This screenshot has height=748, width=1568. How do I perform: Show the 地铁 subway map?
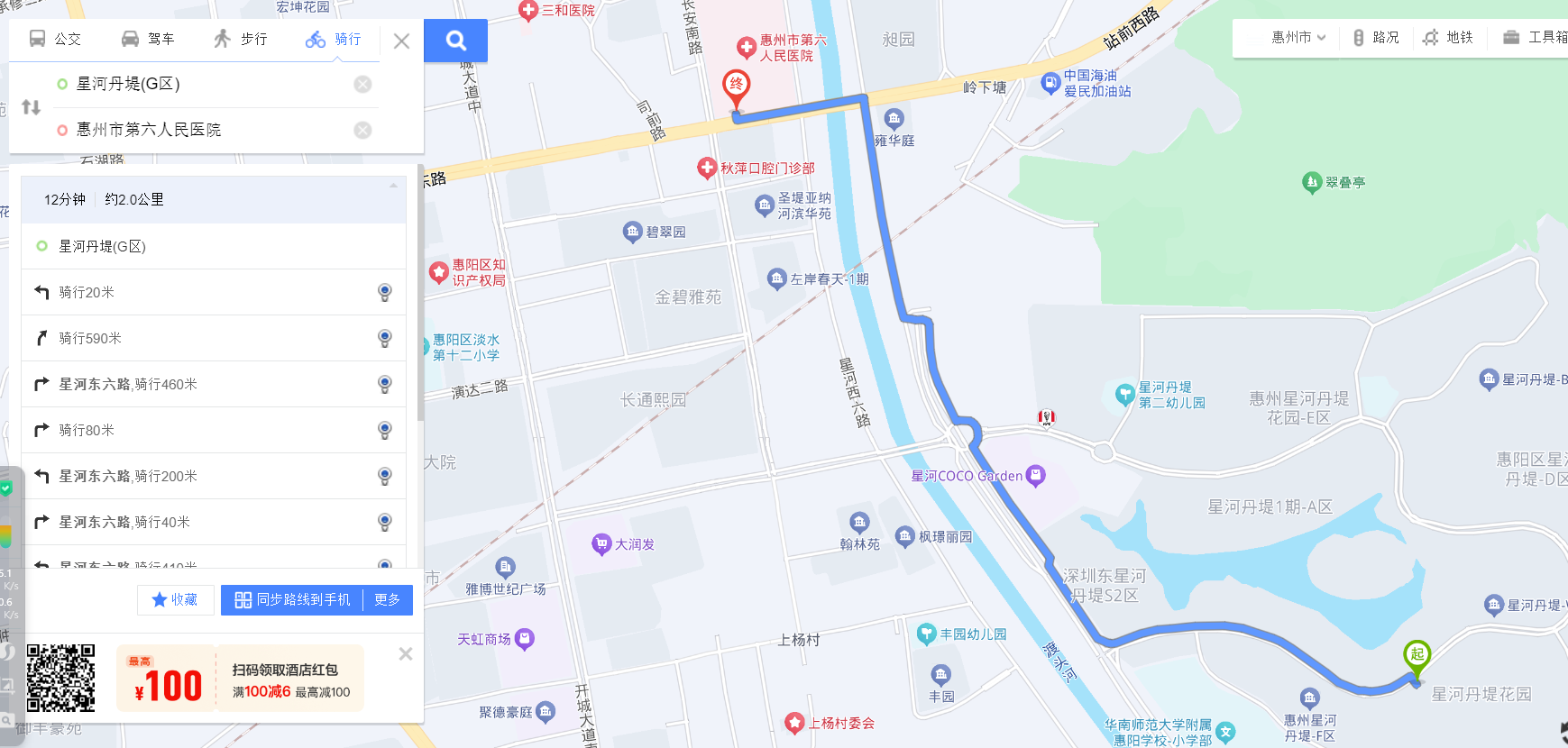pyautogui.click(x=1448, y=38)
